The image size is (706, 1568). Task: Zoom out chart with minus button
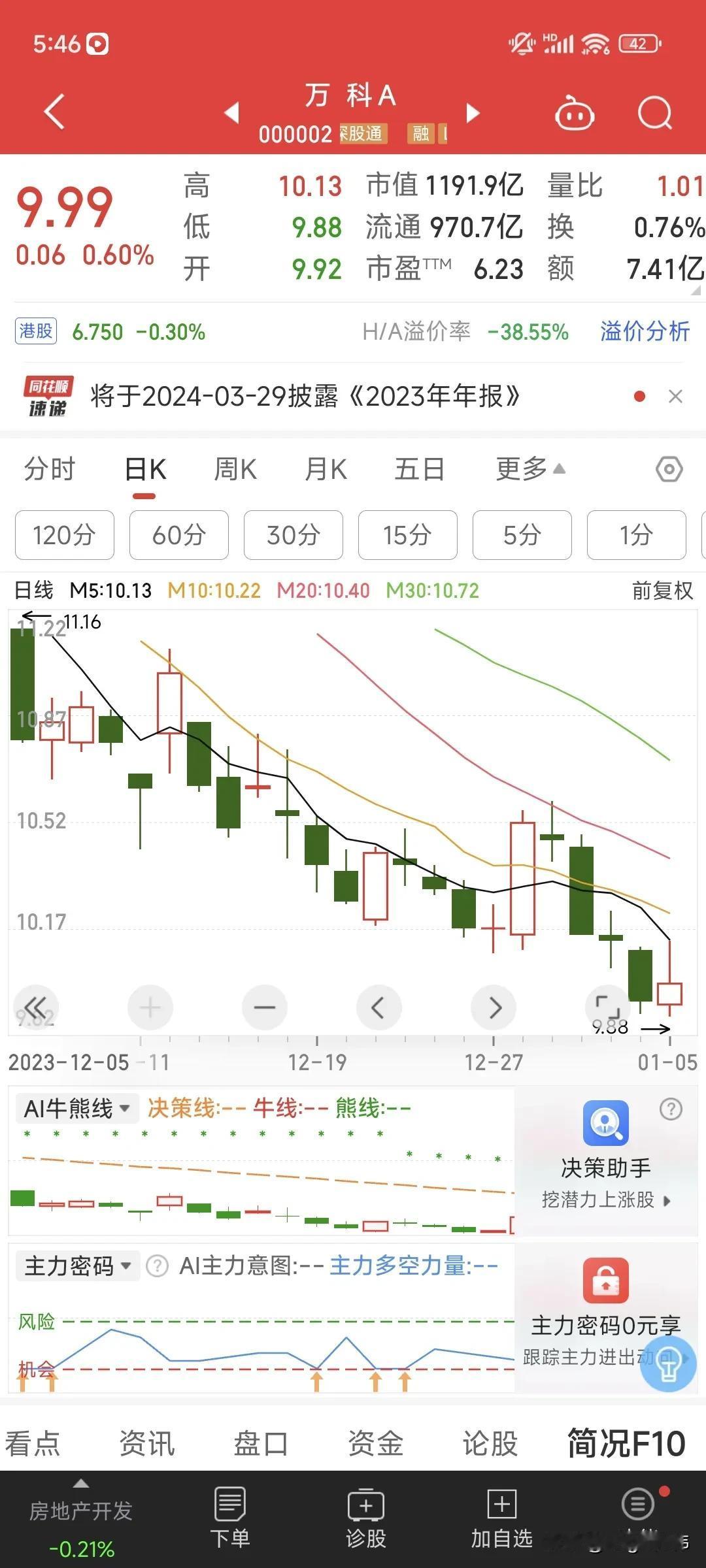pos(264,1007)
